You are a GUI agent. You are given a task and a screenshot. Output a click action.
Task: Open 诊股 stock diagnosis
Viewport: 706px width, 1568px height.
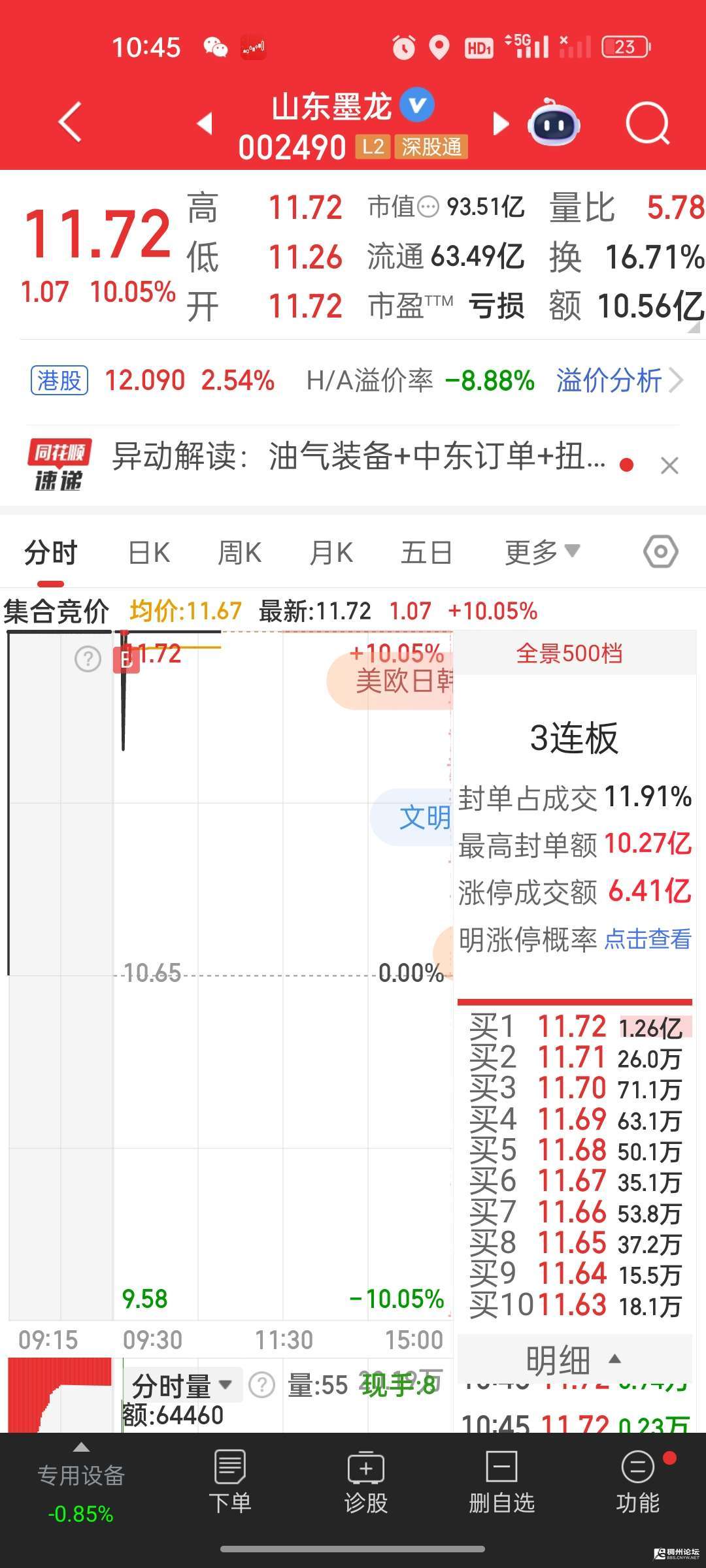(365, 1483)
